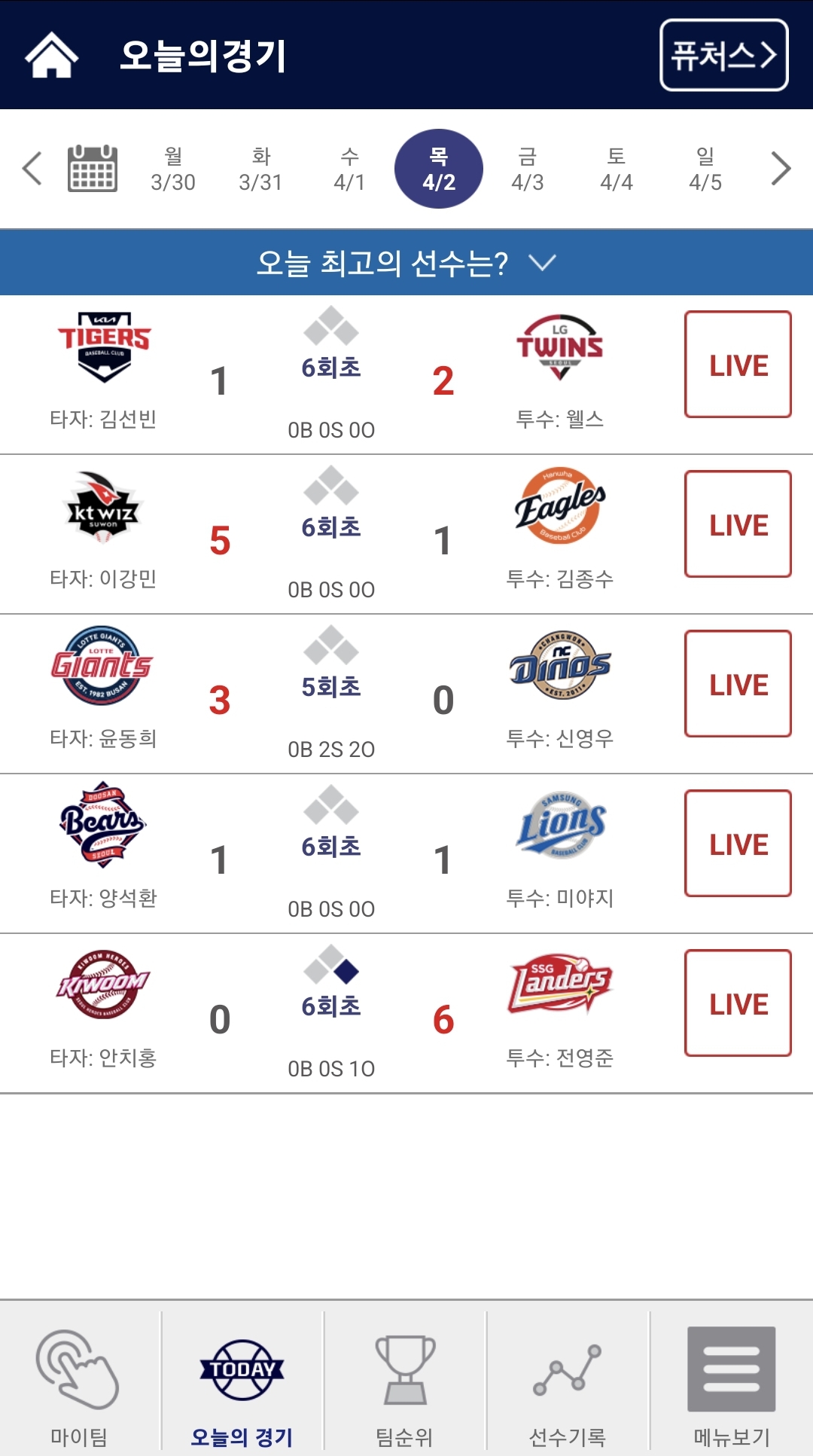Go to the home screen icon
Image resolution: width=813 pixels, height=1456 pixels.
tap(51, 55)
